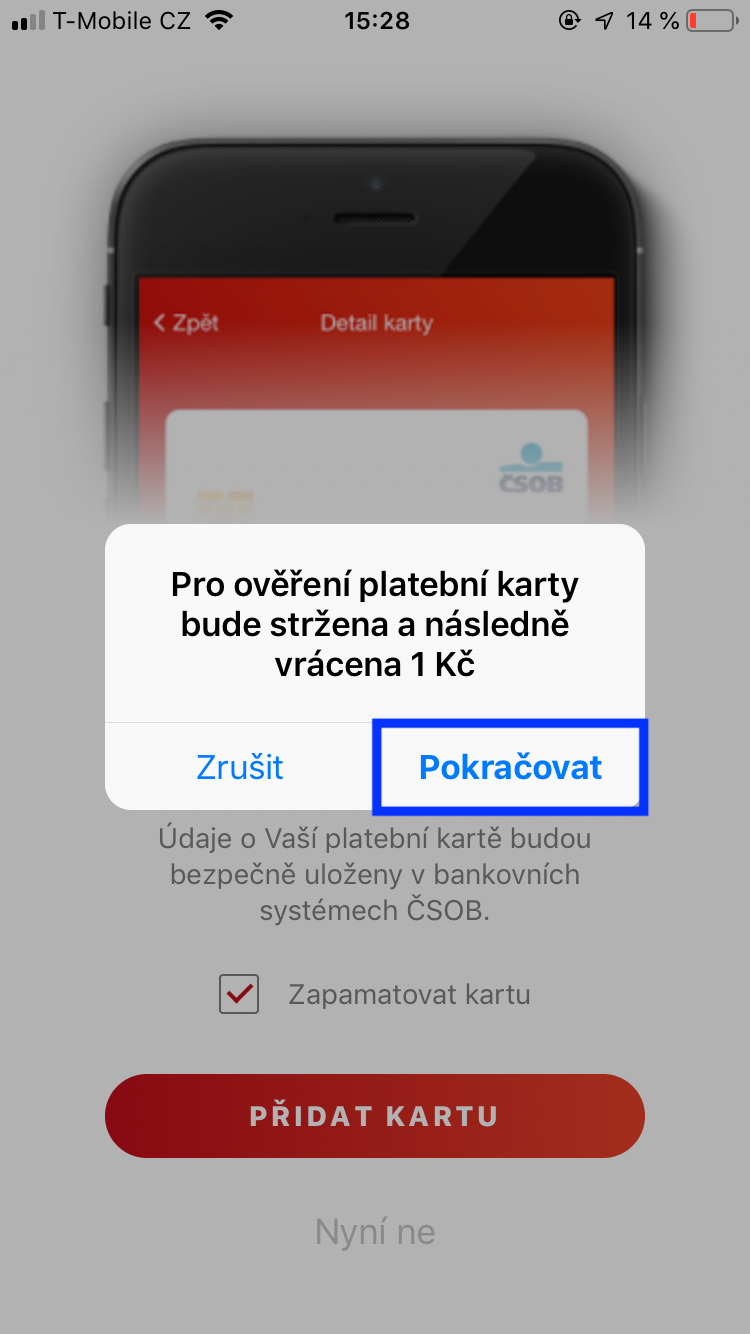The width and height of the screenshot is (750, 1334).
Task: Tap Pokračovat to continue card verification
Action: (x=510, y=767)
